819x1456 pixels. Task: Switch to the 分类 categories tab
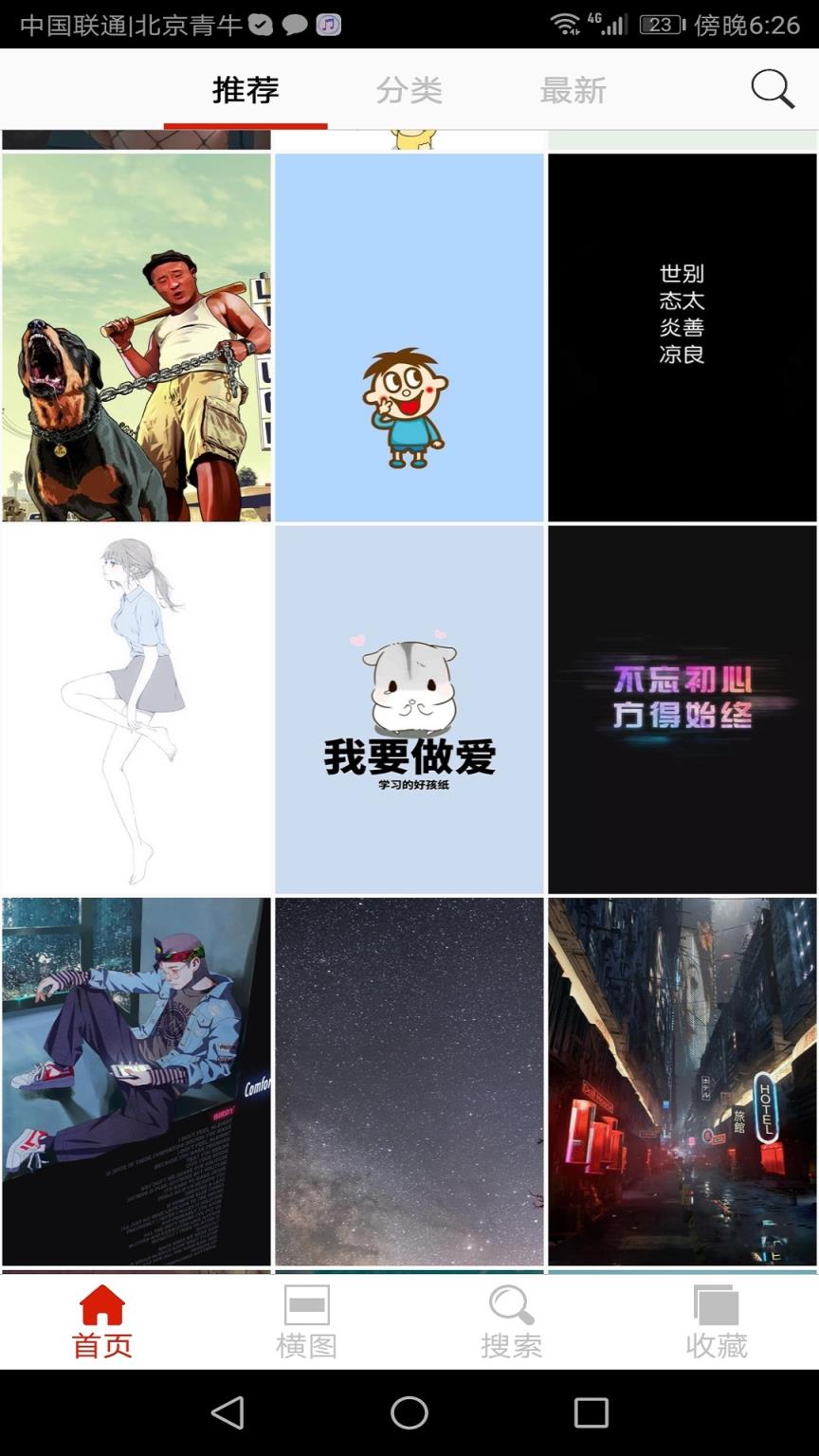click(x=410, y=90)
